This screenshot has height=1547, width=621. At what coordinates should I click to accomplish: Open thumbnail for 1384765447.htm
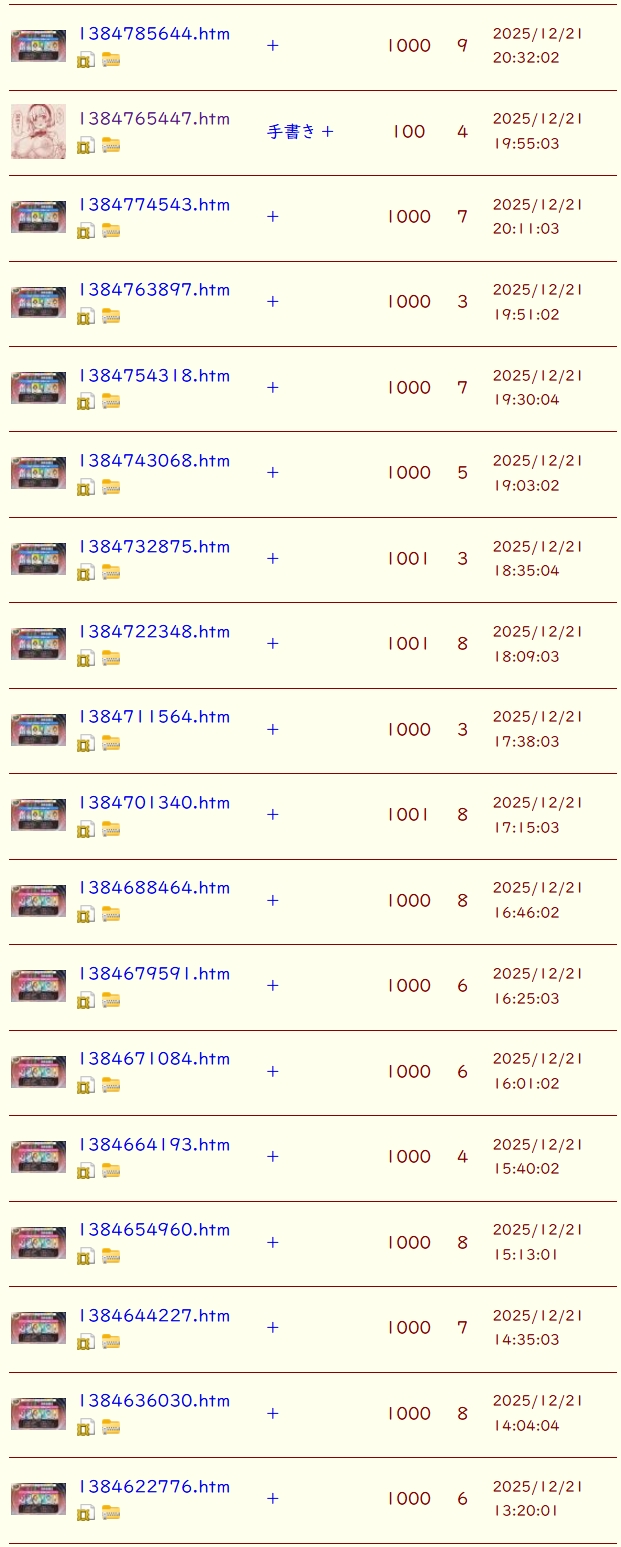[x=38, y=131]
